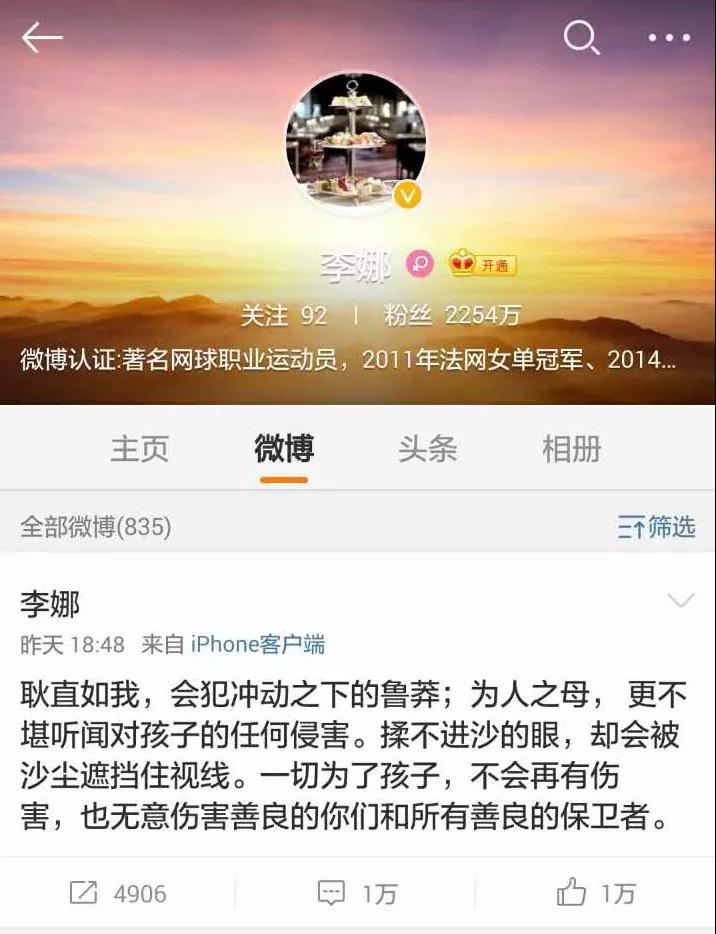Viewport: 716px width, 934px height.
Task: Switch to the 头条 tab
Action: (428, 450)
